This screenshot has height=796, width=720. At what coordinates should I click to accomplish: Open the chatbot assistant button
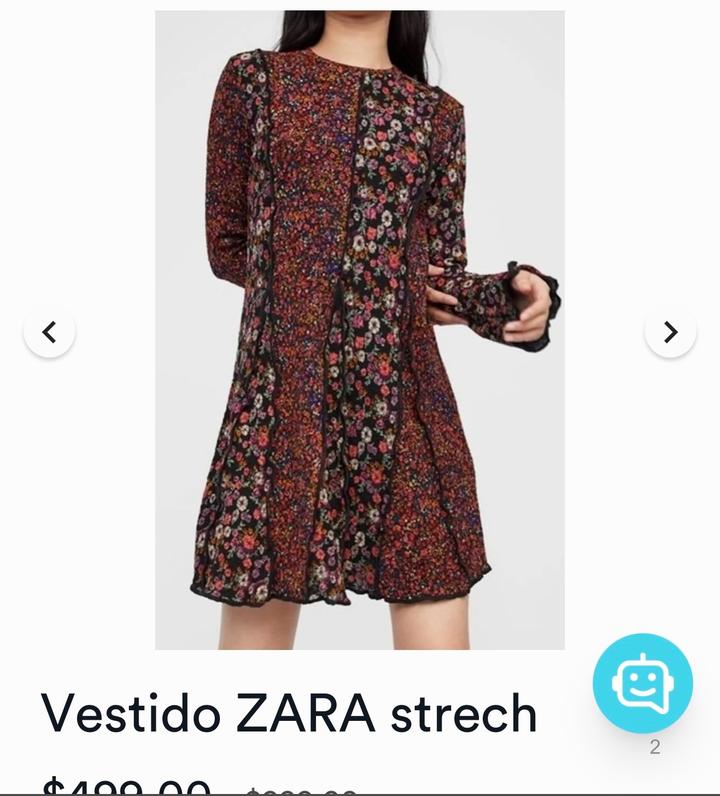(x=642, y=684)
